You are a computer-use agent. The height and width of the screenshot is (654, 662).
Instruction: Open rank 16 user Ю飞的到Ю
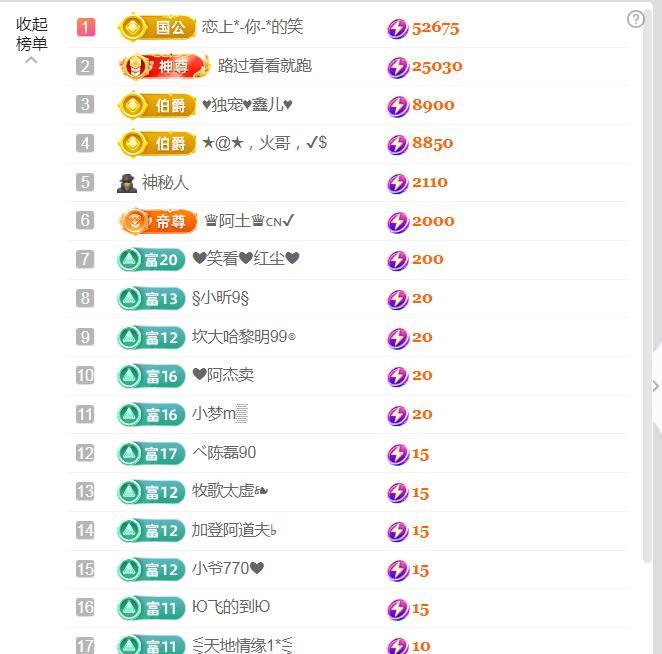click(231, 607)
